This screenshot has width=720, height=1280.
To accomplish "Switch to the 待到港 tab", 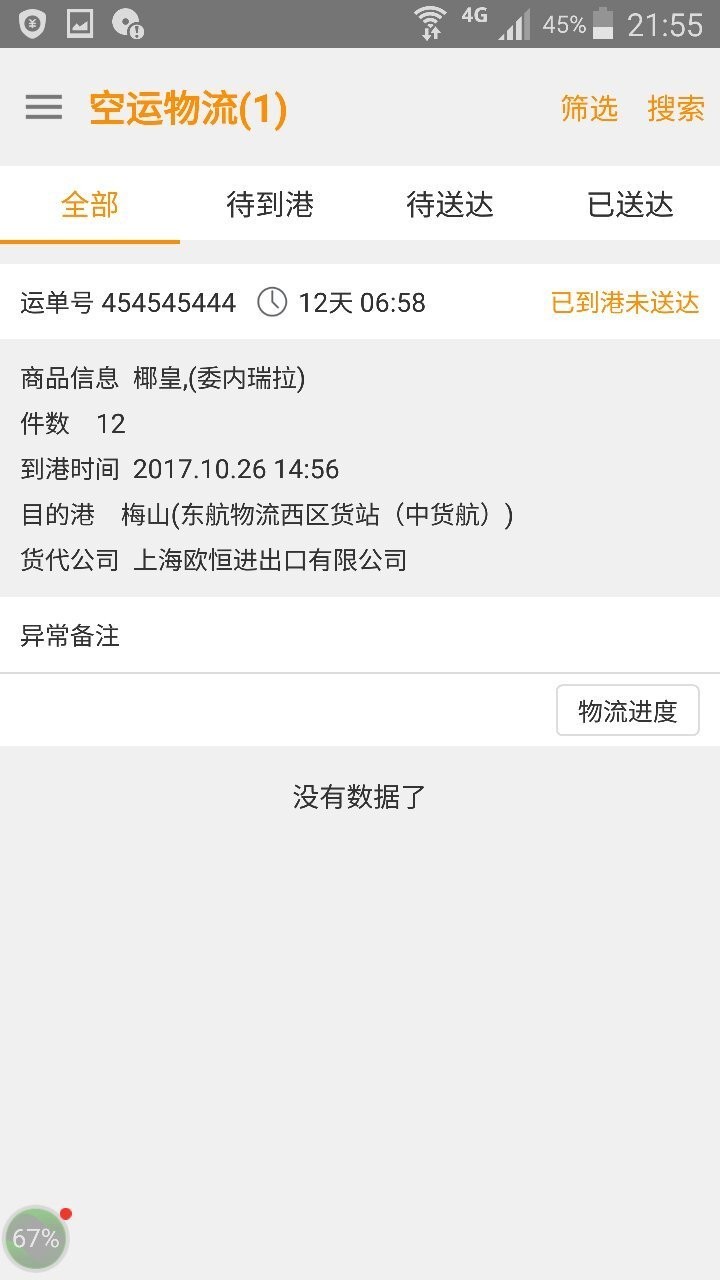I will pyautogui.click(x=270, y=205).
